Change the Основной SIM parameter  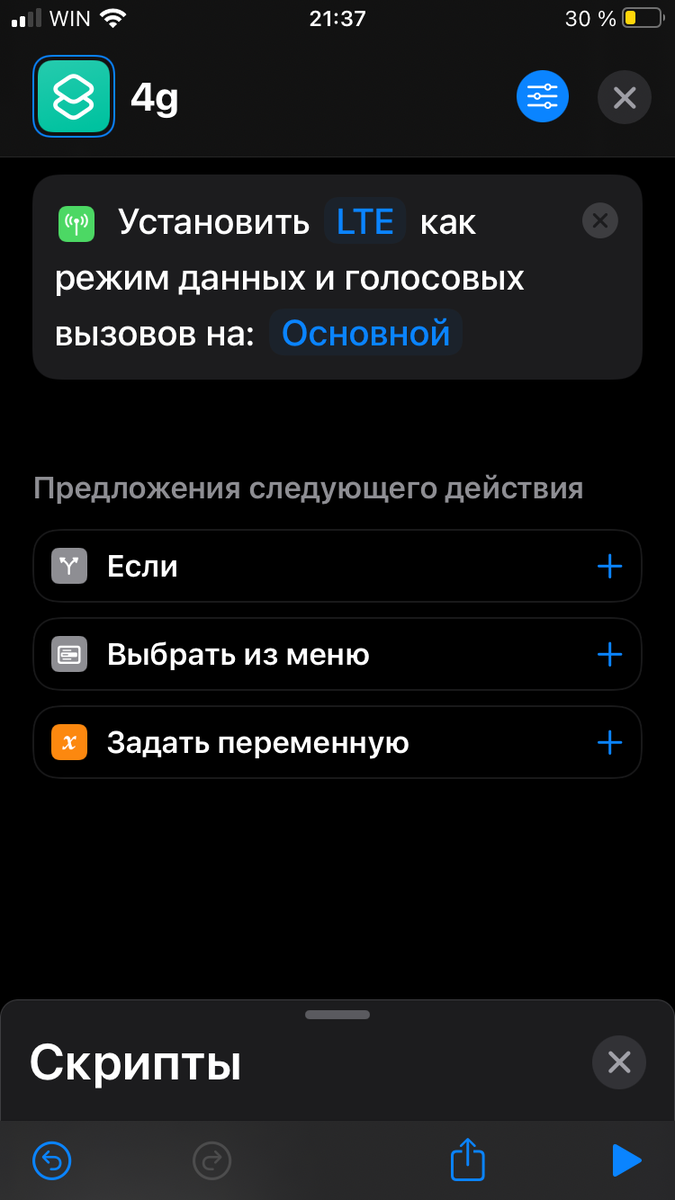(366, 333)
